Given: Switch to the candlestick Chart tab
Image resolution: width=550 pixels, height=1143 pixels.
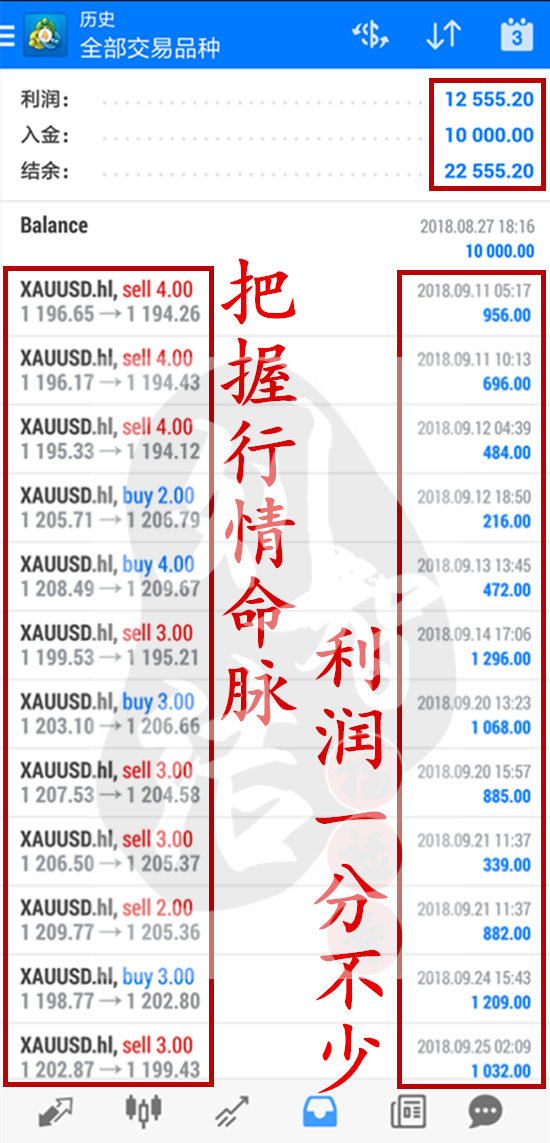Looking at the screenshot, I should point(143,1112).
